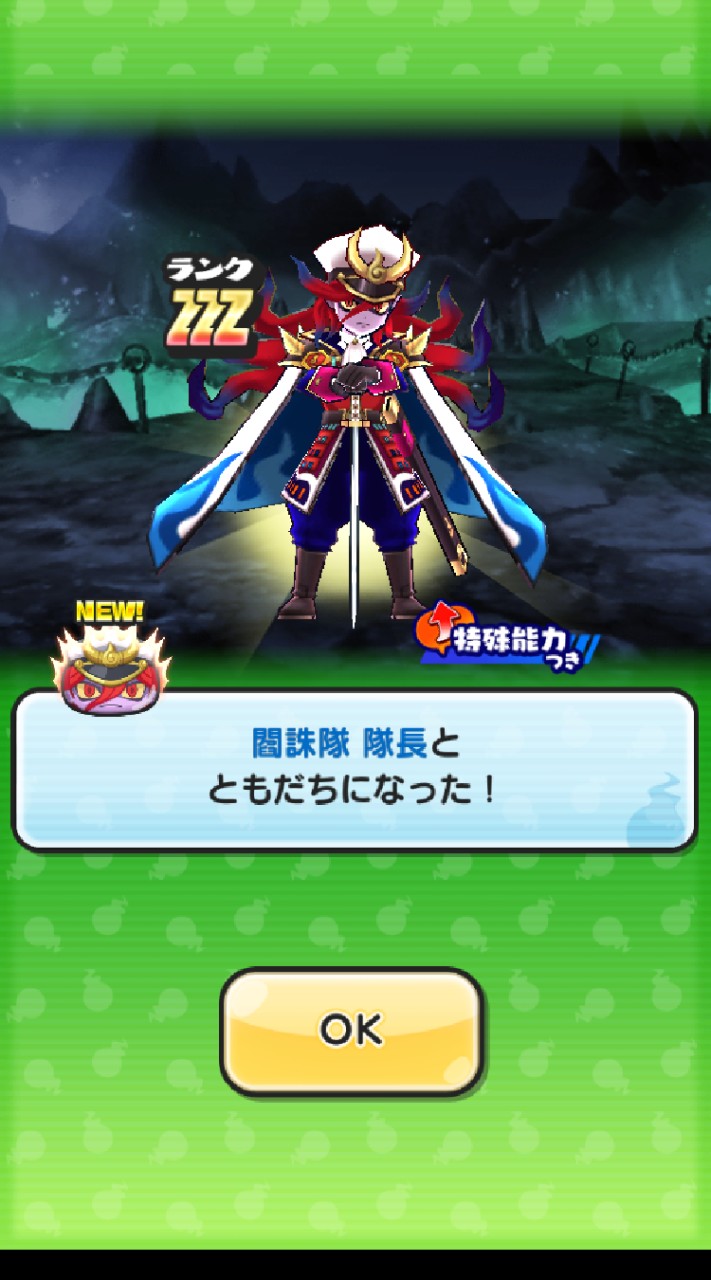Viewport: 711px width, 1280px height.
Task: Confirm with the OK button
Action: click(352, 1029)
